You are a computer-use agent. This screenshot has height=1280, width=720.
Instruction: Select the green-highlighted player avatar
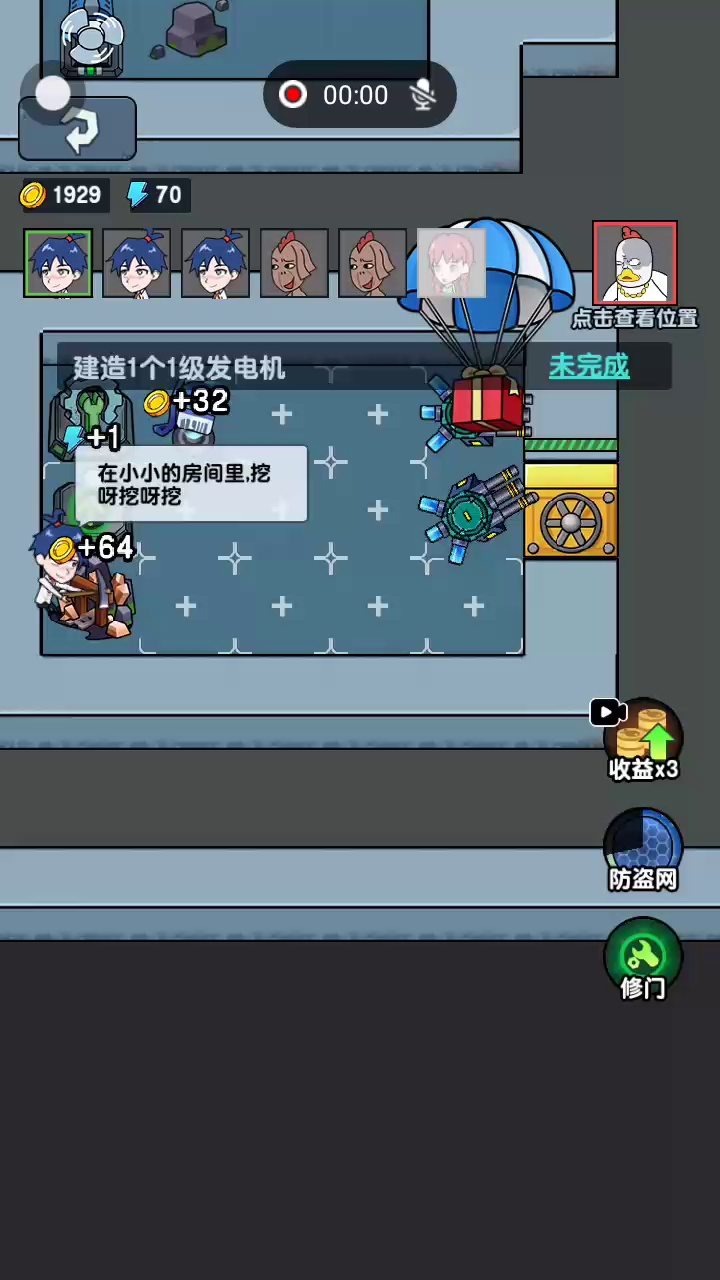[58, 264]
